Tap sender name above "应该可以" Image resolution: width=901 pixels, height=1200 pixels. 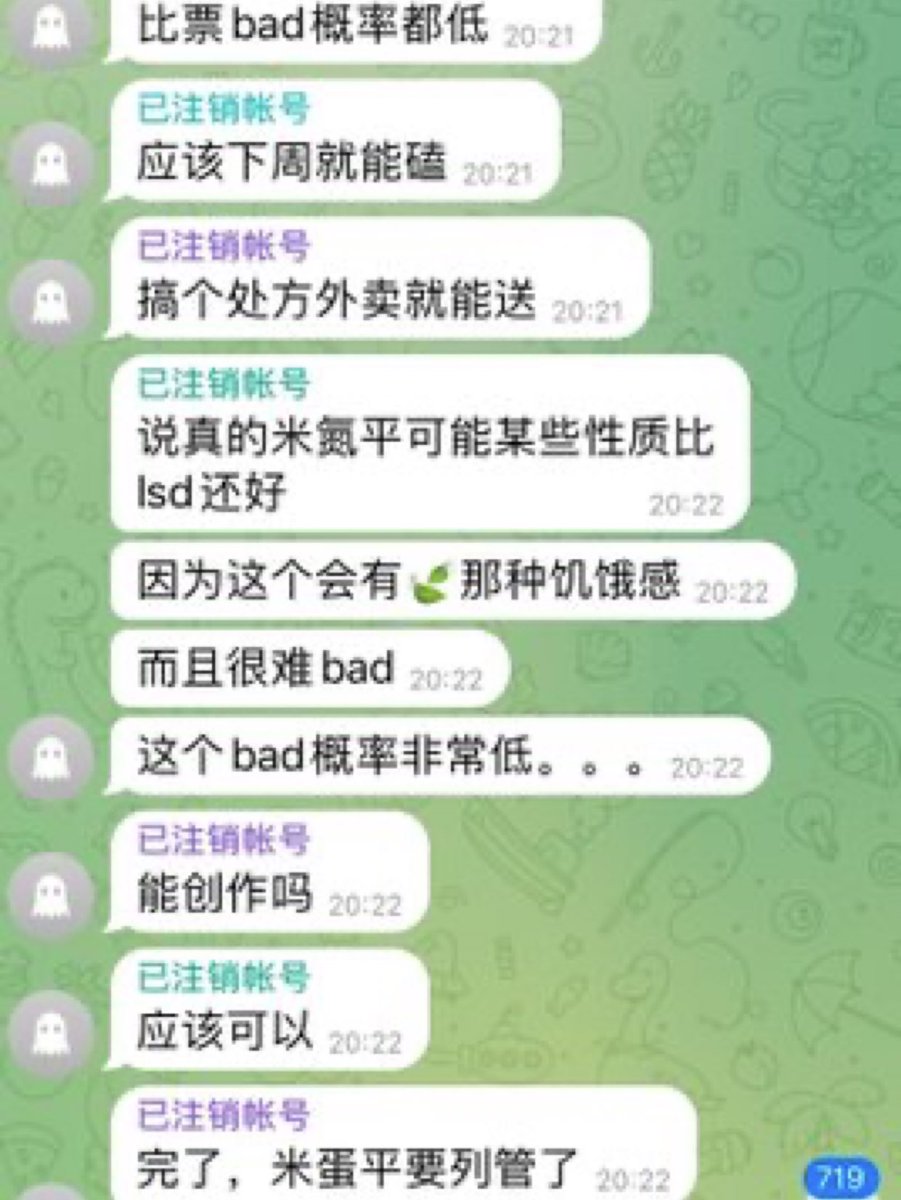point(223,977)
